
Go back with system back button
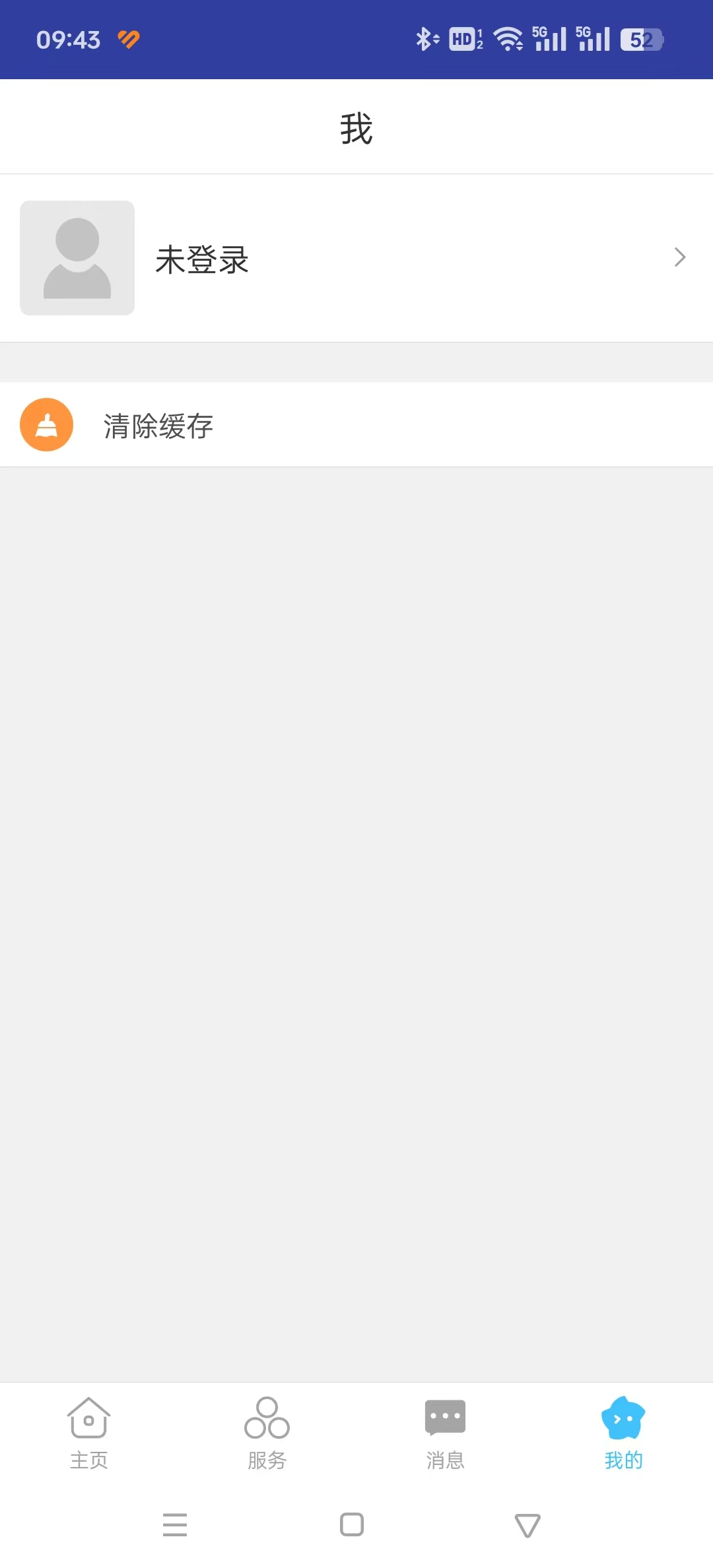tap(527, 1525)
